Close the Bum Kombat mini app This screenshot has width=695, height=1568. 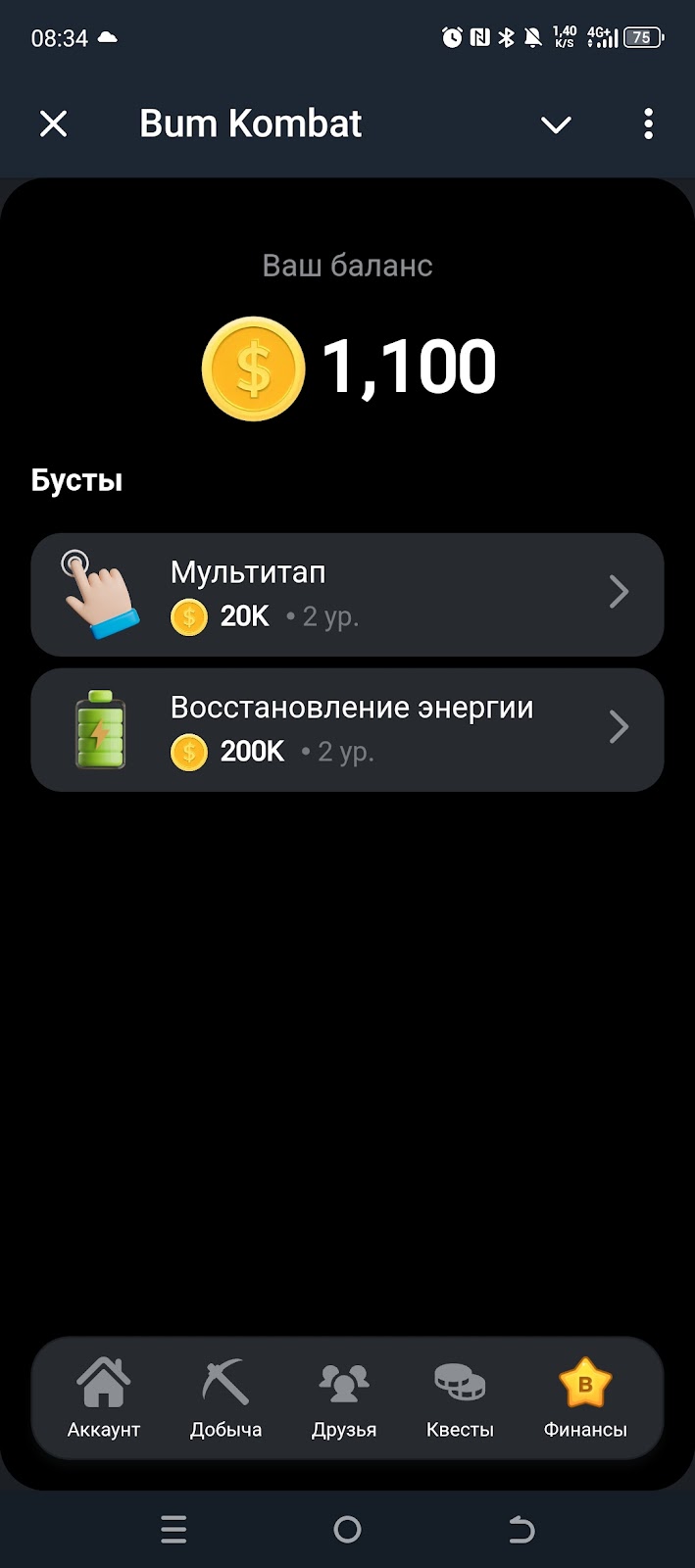[x=54, y=124]
